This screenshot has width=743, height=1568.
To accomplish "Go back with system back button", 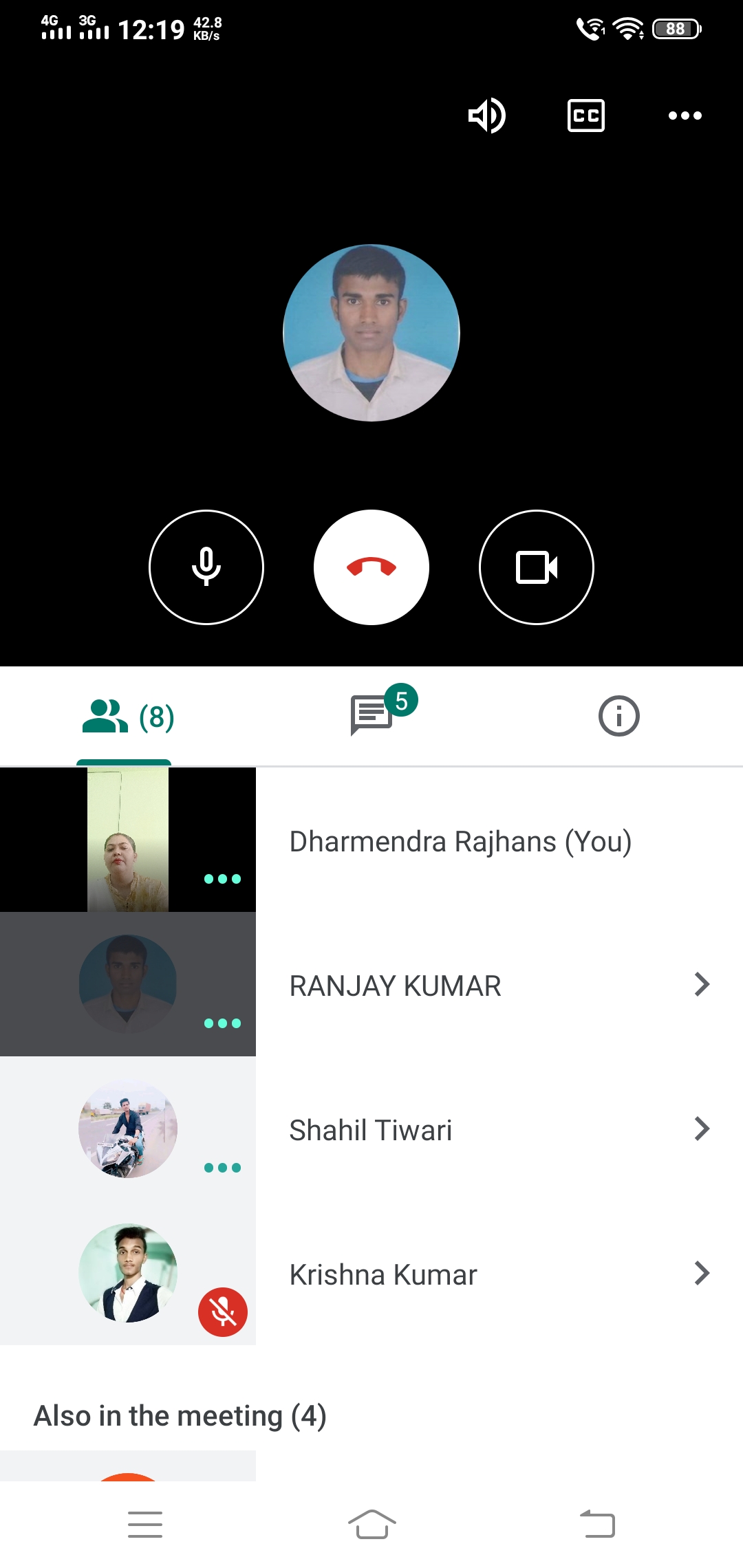I will [597, 1524].
